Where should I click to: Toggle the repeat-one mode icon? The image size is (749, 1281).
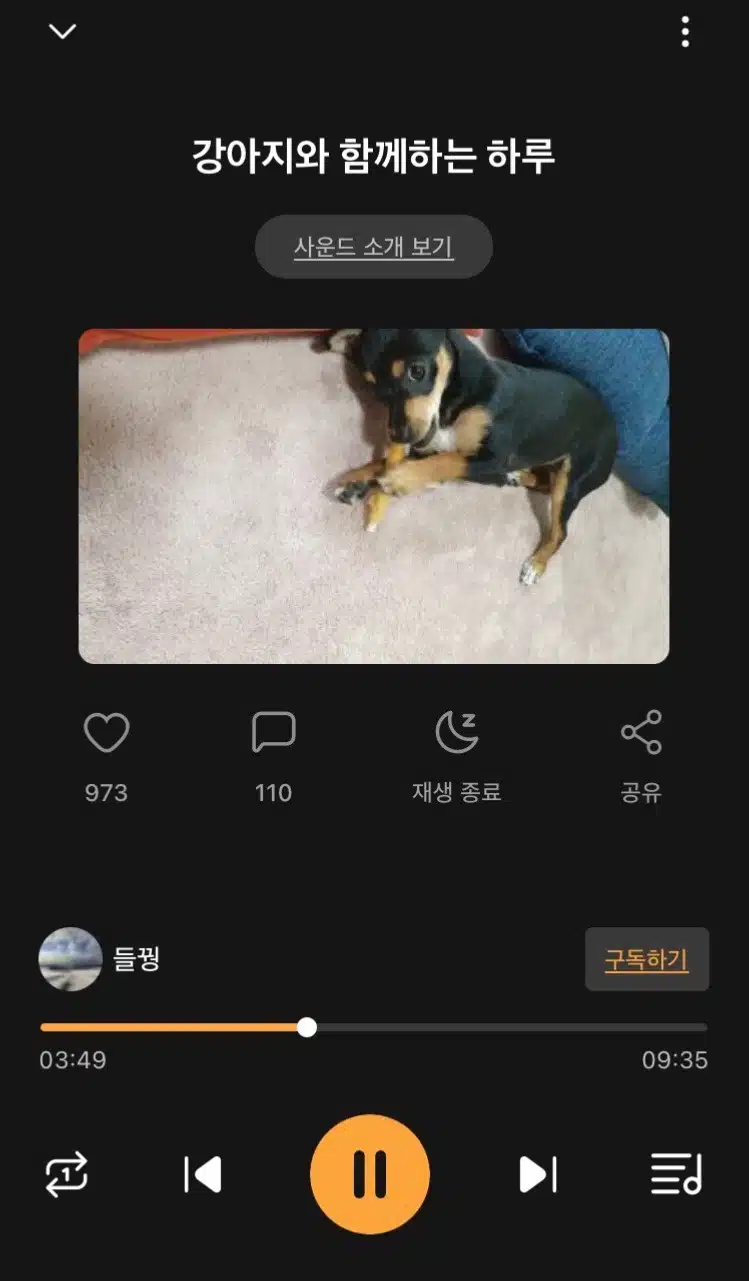pos(67,1174)
